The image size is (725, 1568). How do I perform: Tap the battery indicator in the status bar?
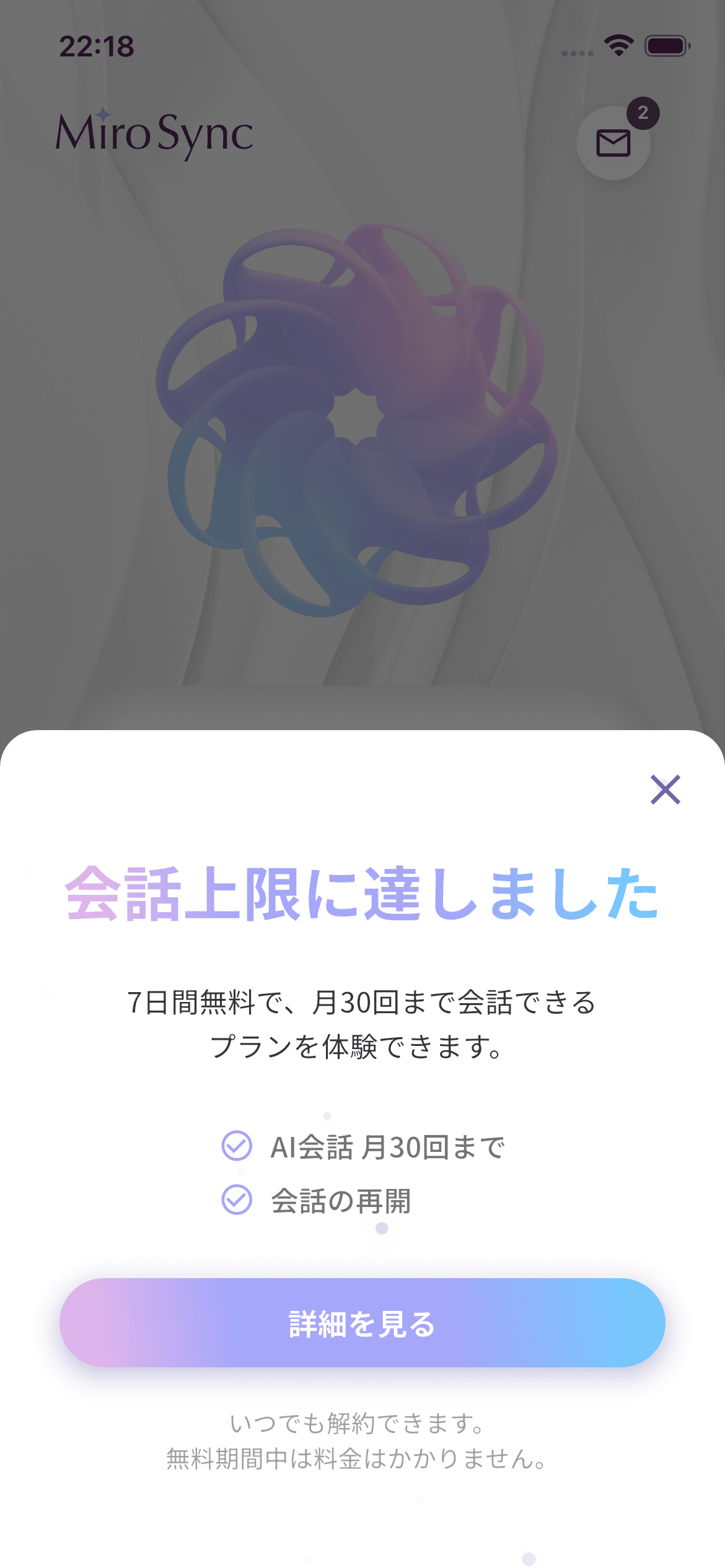coord(667,45)
